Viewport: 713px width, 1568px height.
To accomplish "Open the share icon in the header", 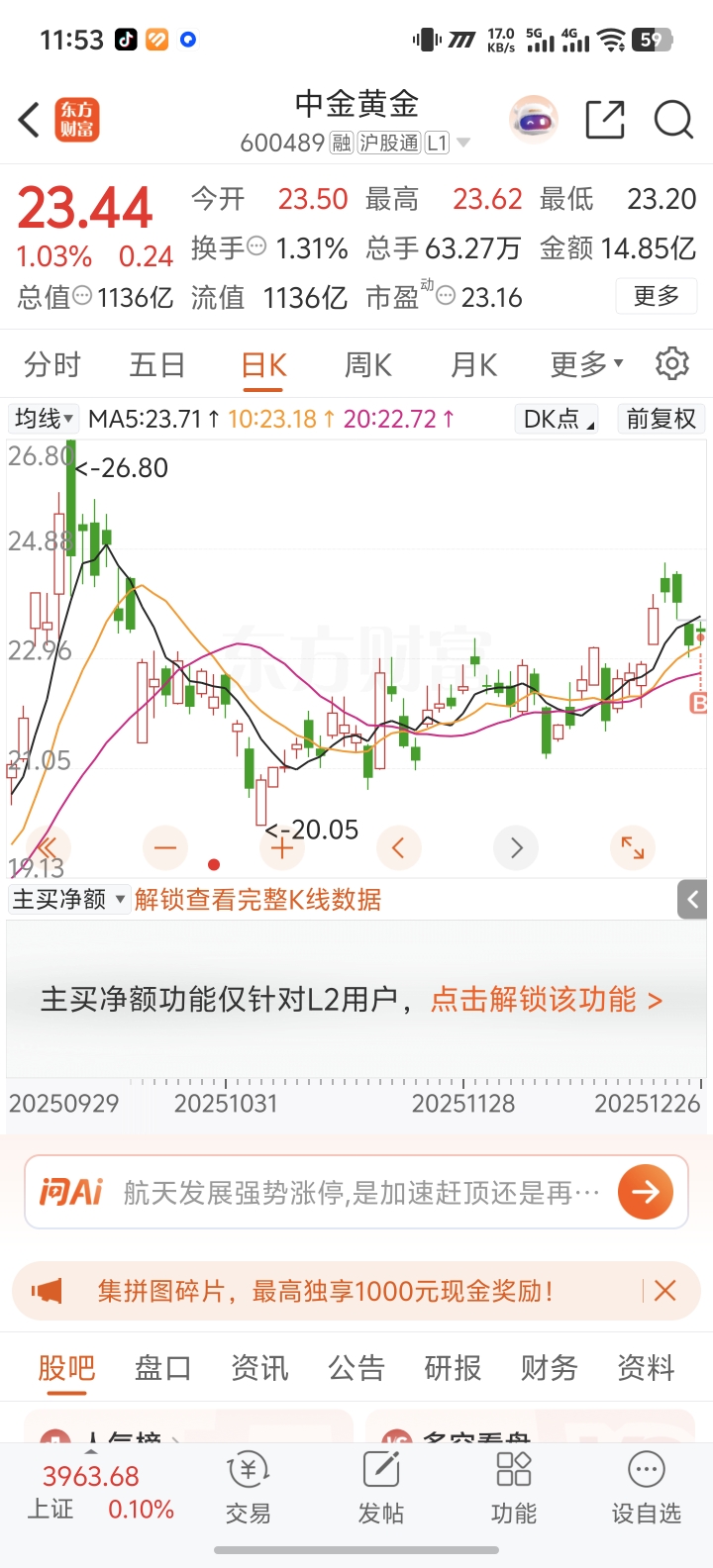I will [605, 121].
